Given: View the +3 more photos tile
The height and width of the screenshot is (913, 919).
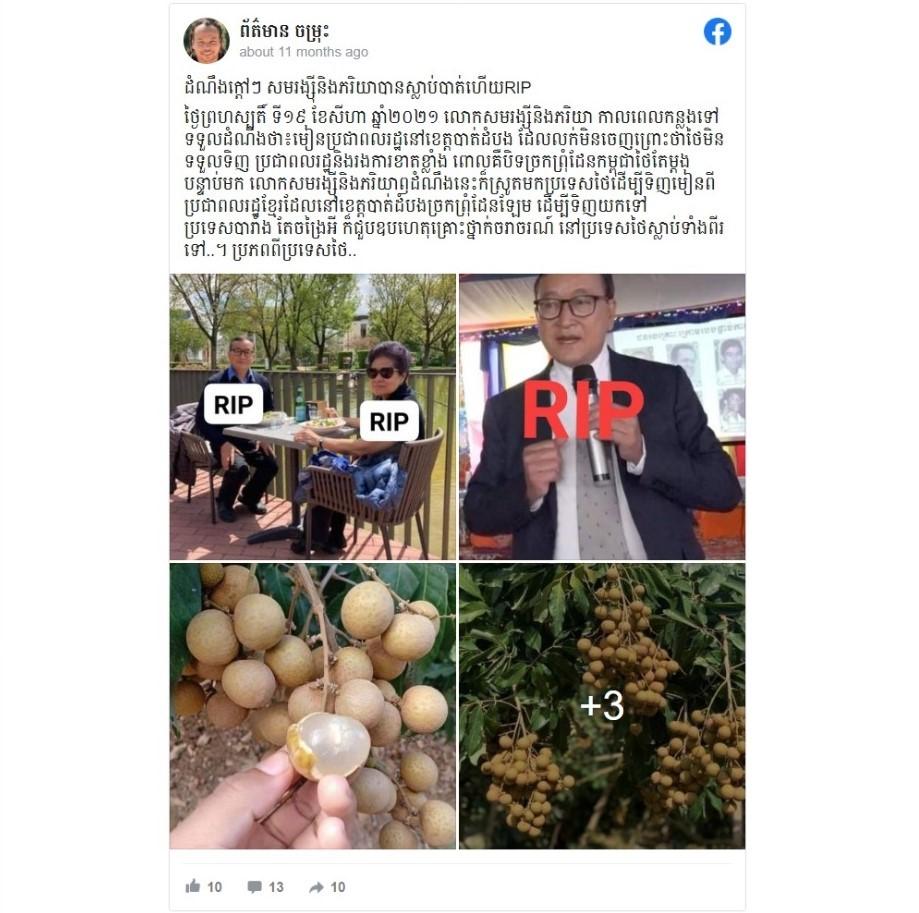Looking at the screenshot, I should click(x=602, y=706).
